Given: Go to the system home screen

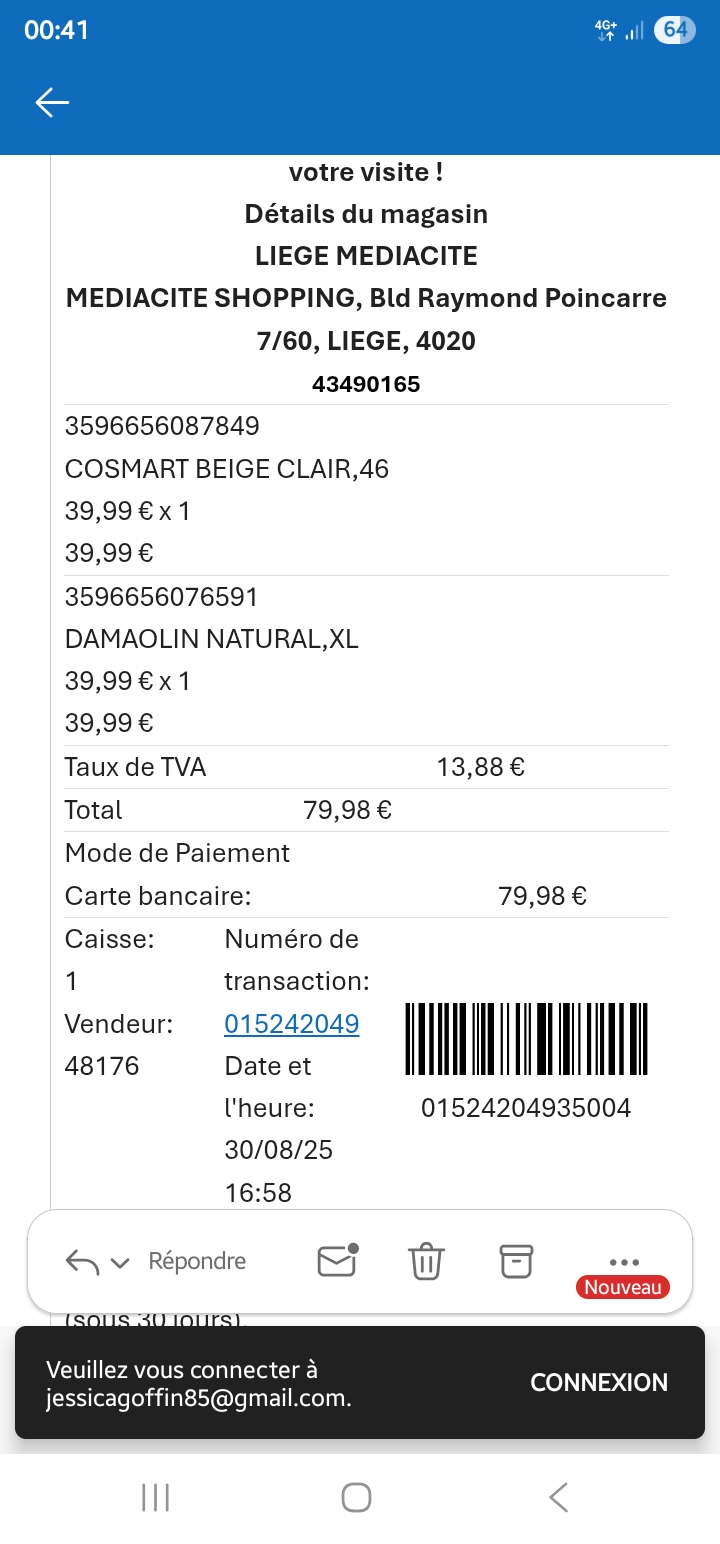Looking at the screenshot, I should tap(357, 1497).
